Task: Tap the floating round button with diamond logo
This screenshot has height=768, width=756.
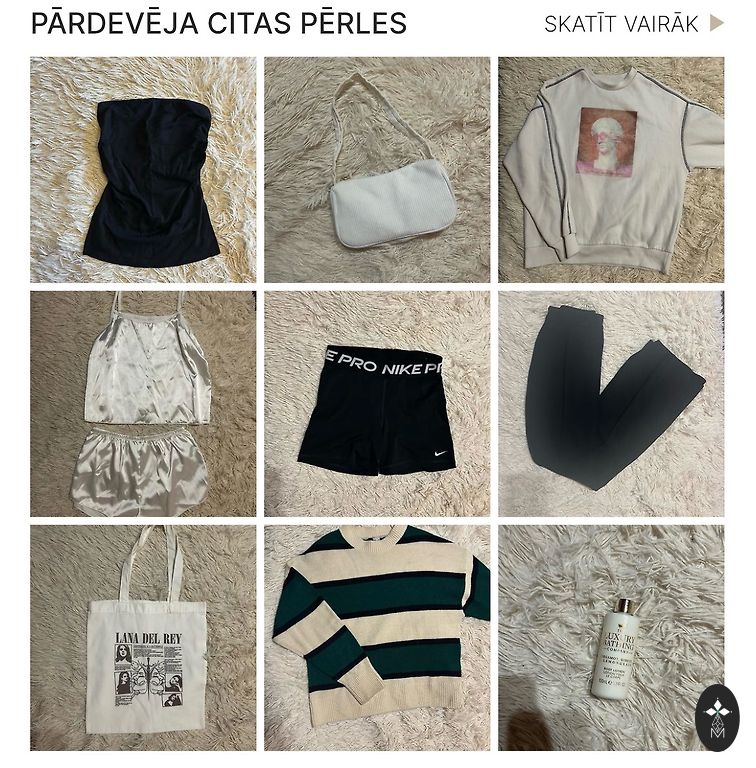Action: click(716, 718)
